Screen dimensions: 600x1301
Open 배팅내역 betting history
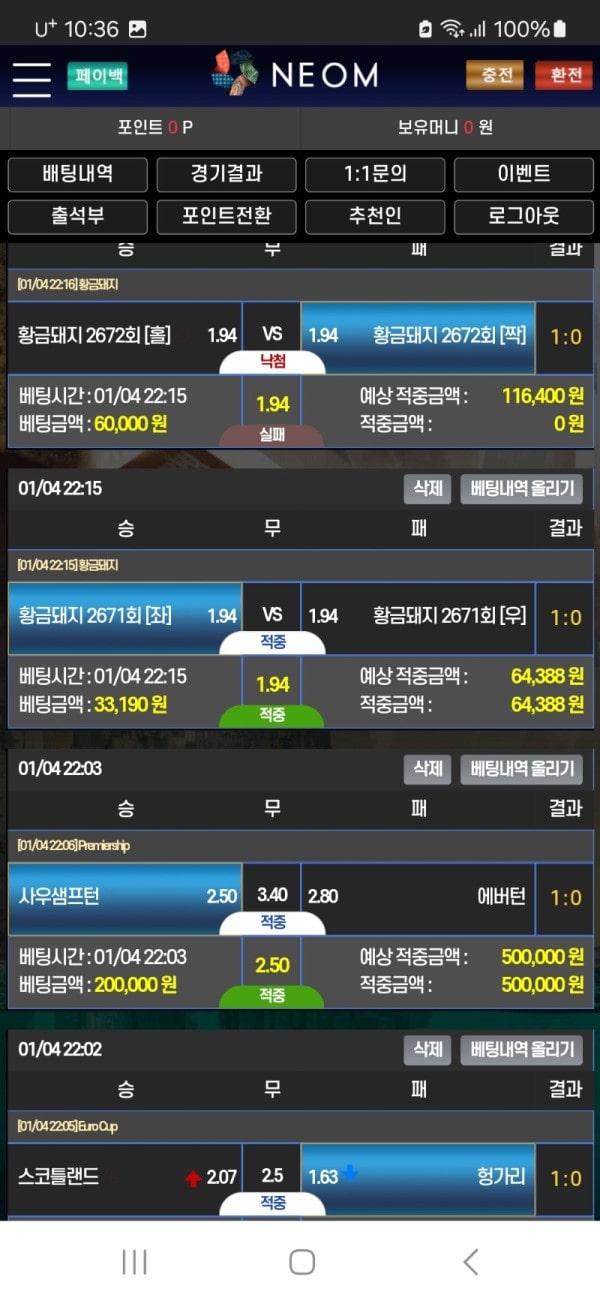pyautogui.click(x=78, y=174)
